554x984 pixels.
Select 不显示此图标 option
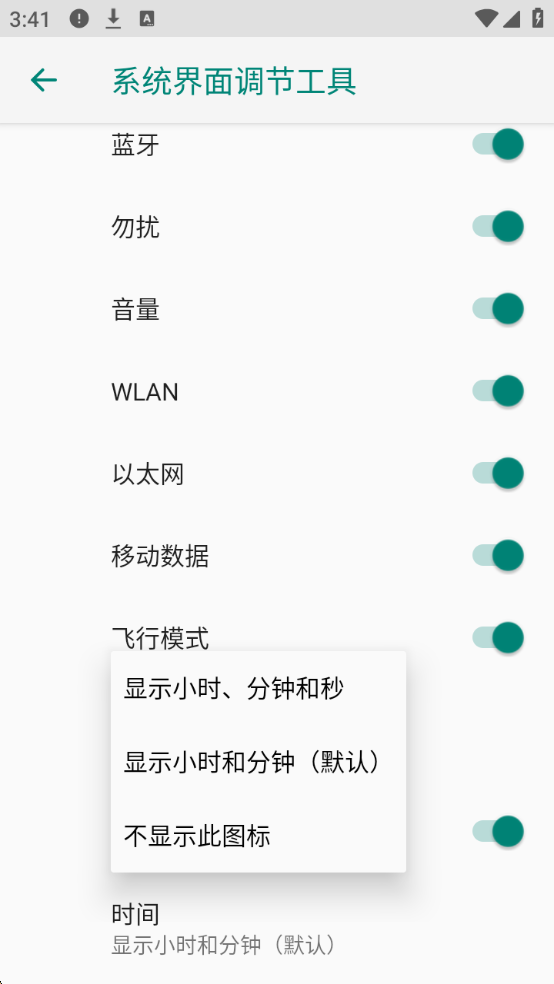[258, 835]
